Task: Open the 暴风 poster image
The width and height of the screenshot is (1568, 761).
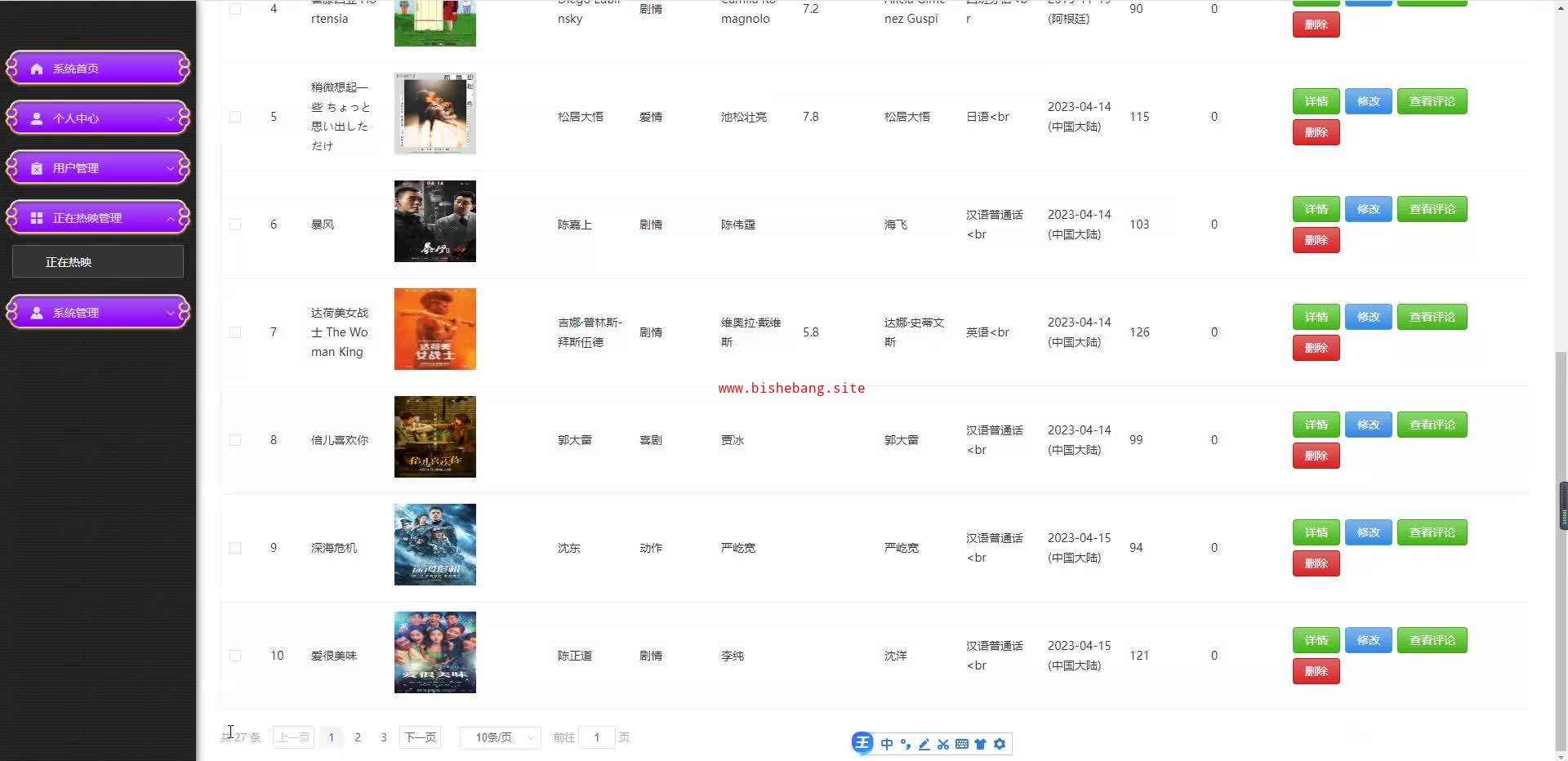Action: click(x=434, y=221)
